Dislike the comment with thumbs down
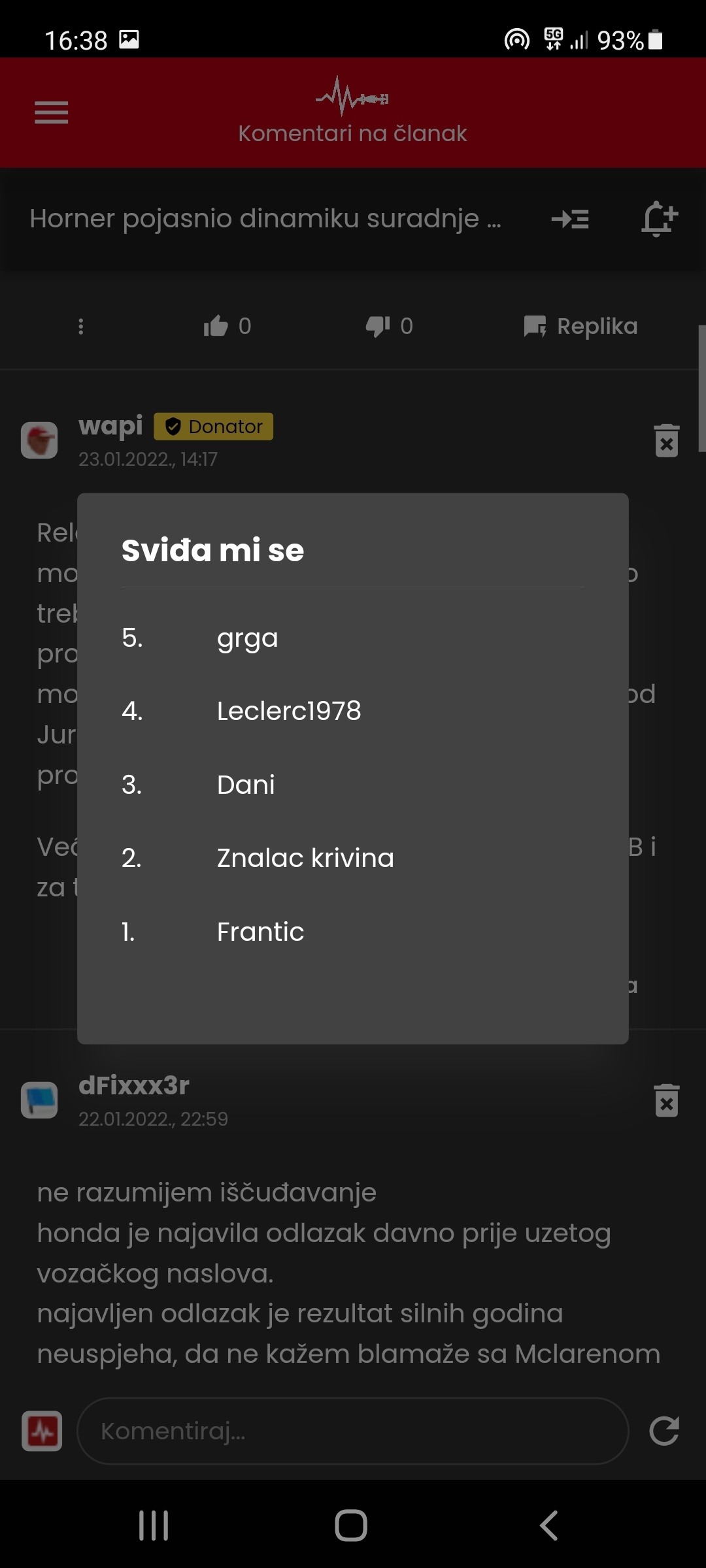706x1568 pixels. (389, 326)
